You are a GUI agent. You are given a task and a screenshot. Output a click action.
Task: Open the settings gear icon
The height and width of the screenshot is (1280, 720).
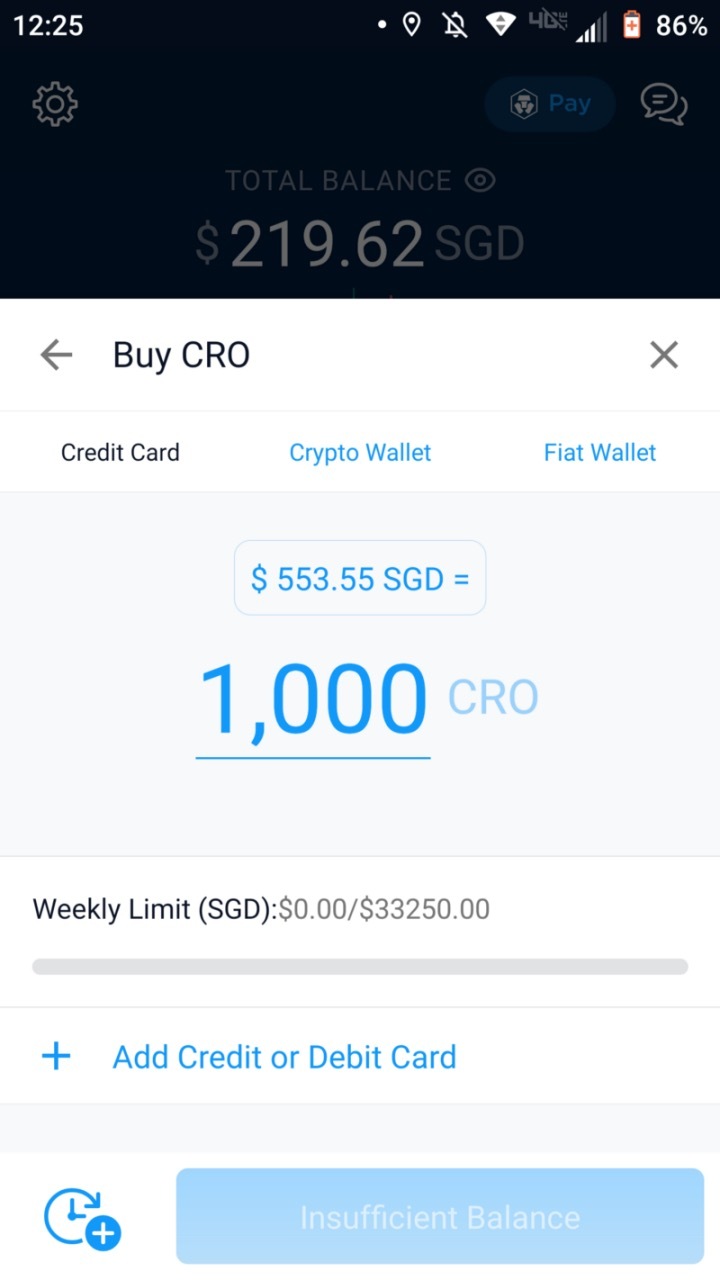point(55,103)
